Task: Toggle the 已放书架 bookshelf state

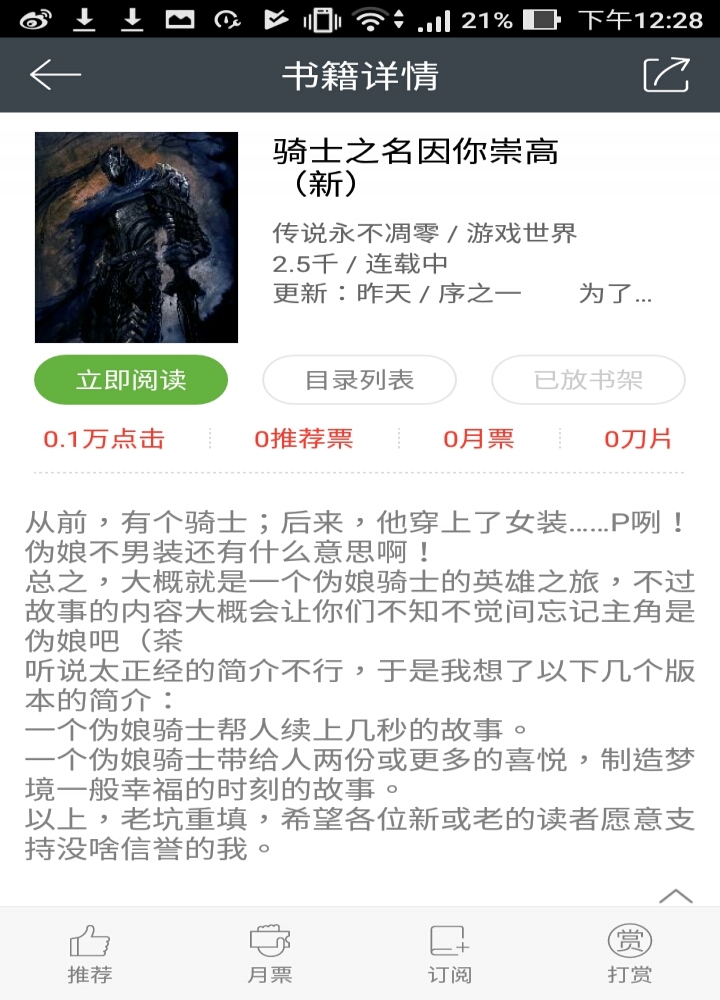Action: pyautogui.click(x=588, y=380)
